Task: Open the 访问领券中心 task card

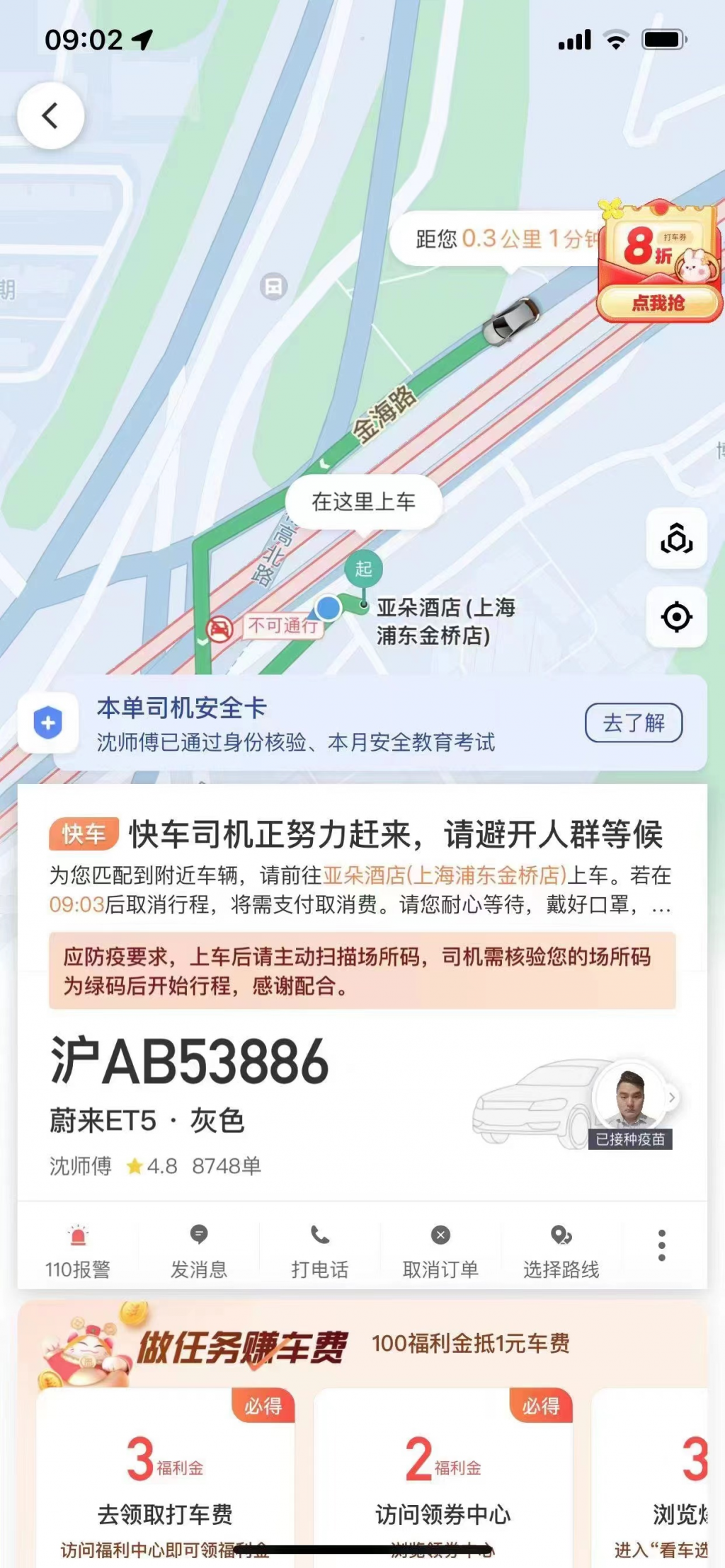Action: (443, 1479)
